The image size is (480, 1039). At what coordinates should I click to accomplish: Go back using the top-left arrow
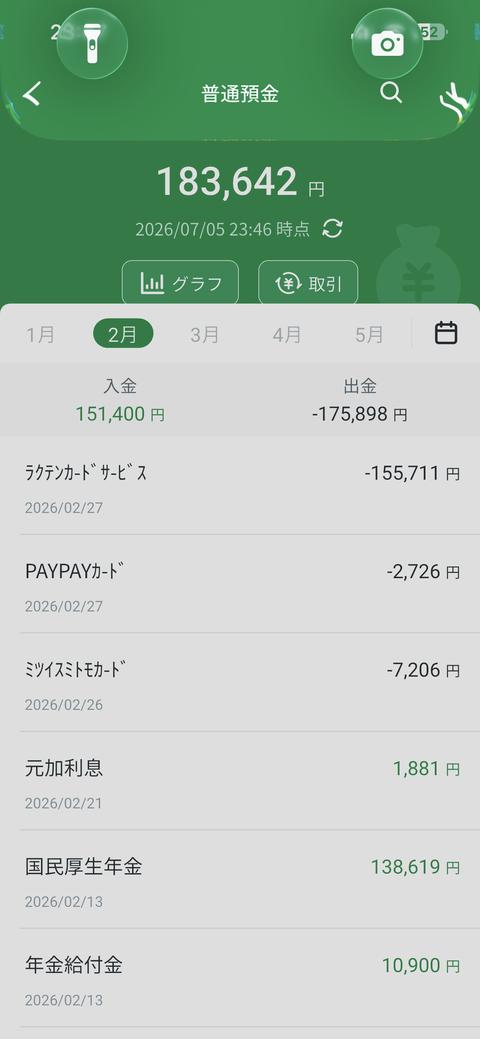click(32, 93)
